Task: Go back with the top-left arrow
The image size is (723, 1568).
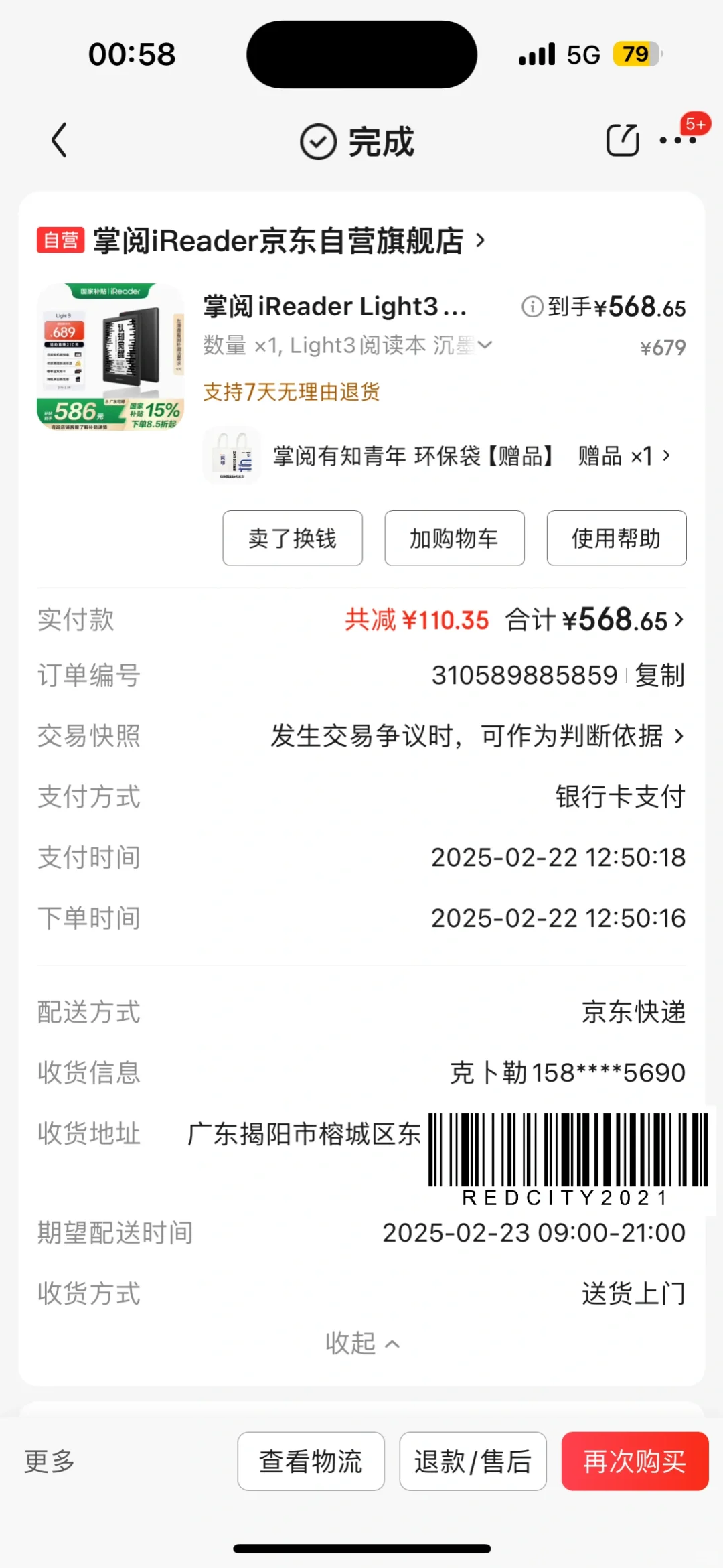Action: click(x=59, y=141)
